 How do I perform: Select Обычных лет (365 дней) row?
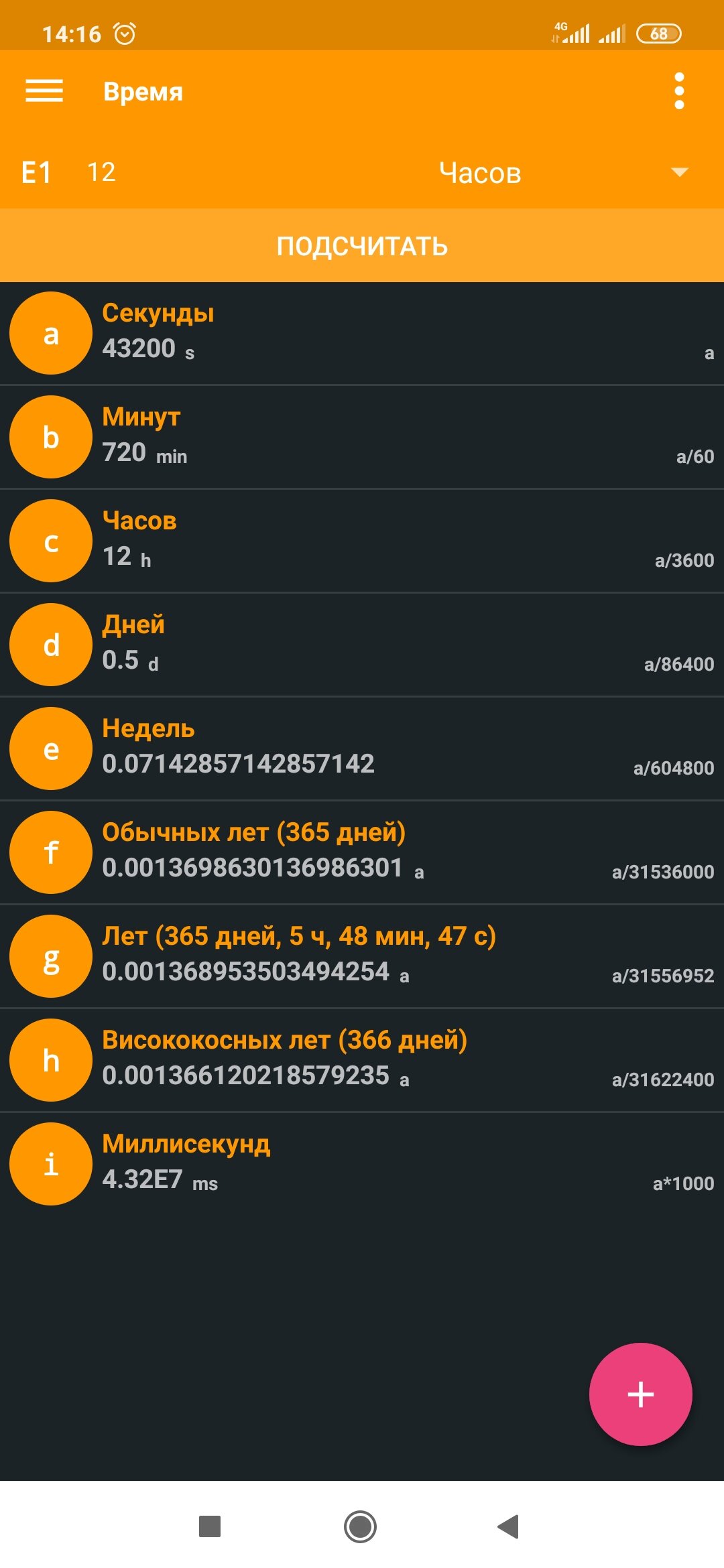(362, 852)
